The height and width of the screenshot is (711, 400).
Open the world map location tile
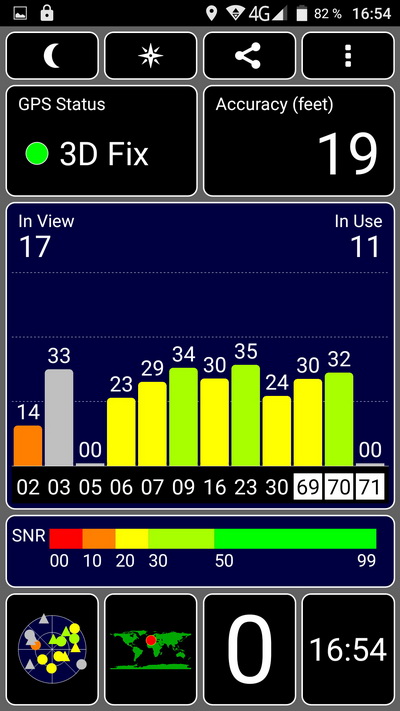coord(151,649)
